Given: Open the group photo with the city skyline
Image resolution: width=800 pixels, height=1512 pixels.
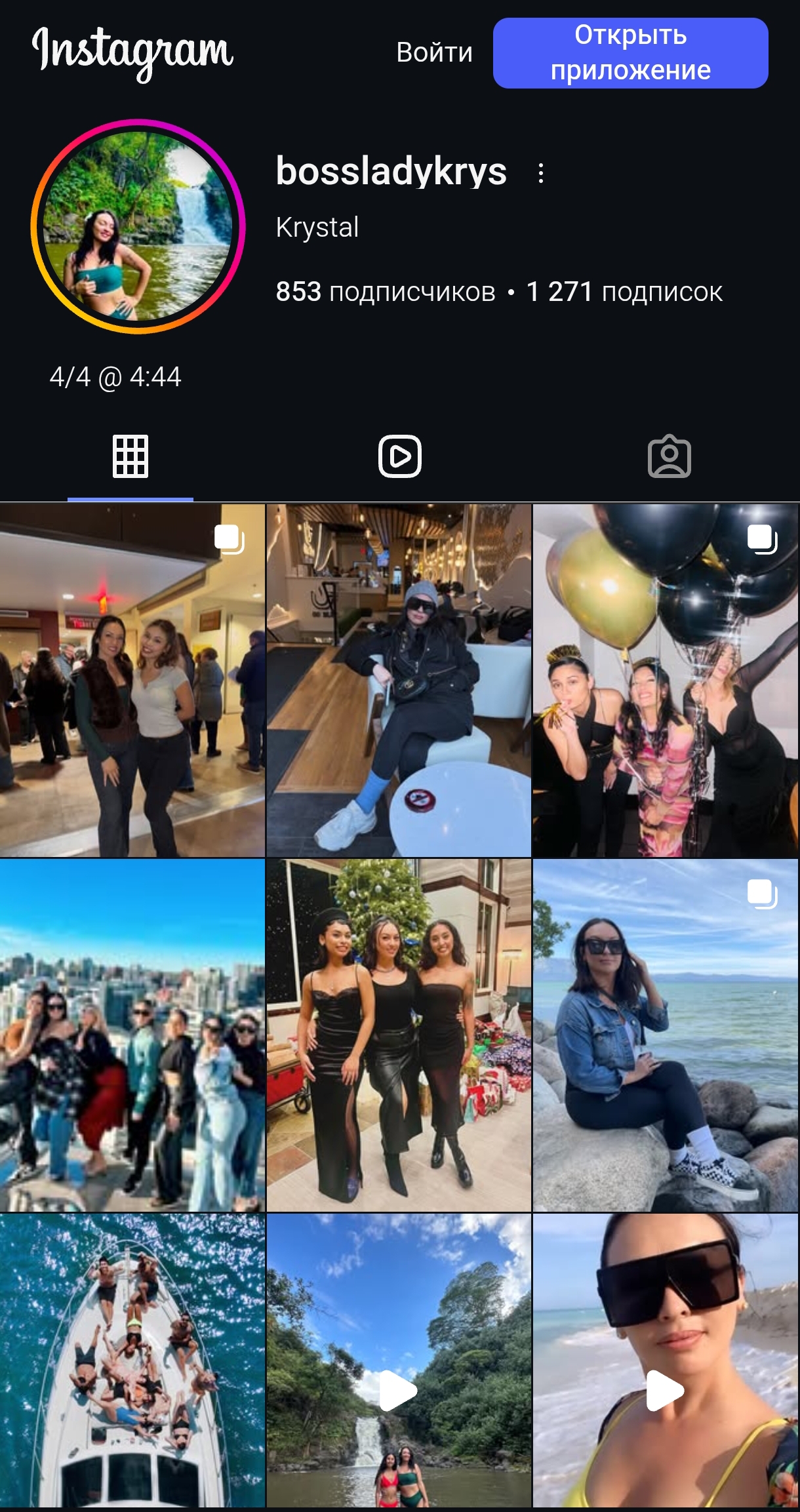Looking at the screenshot, I should click(132, 1035).
